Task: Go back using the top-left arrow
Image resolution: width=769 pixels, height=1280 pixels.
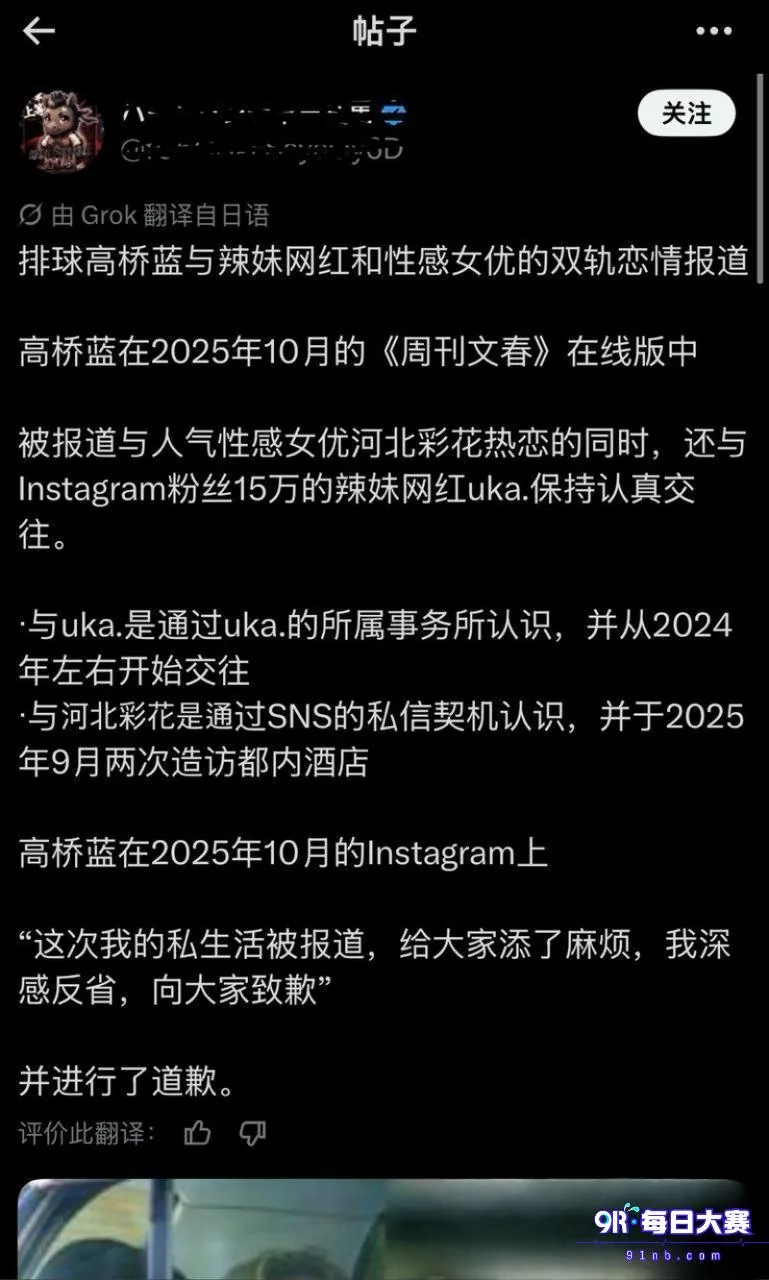Action: pos(39,31)
